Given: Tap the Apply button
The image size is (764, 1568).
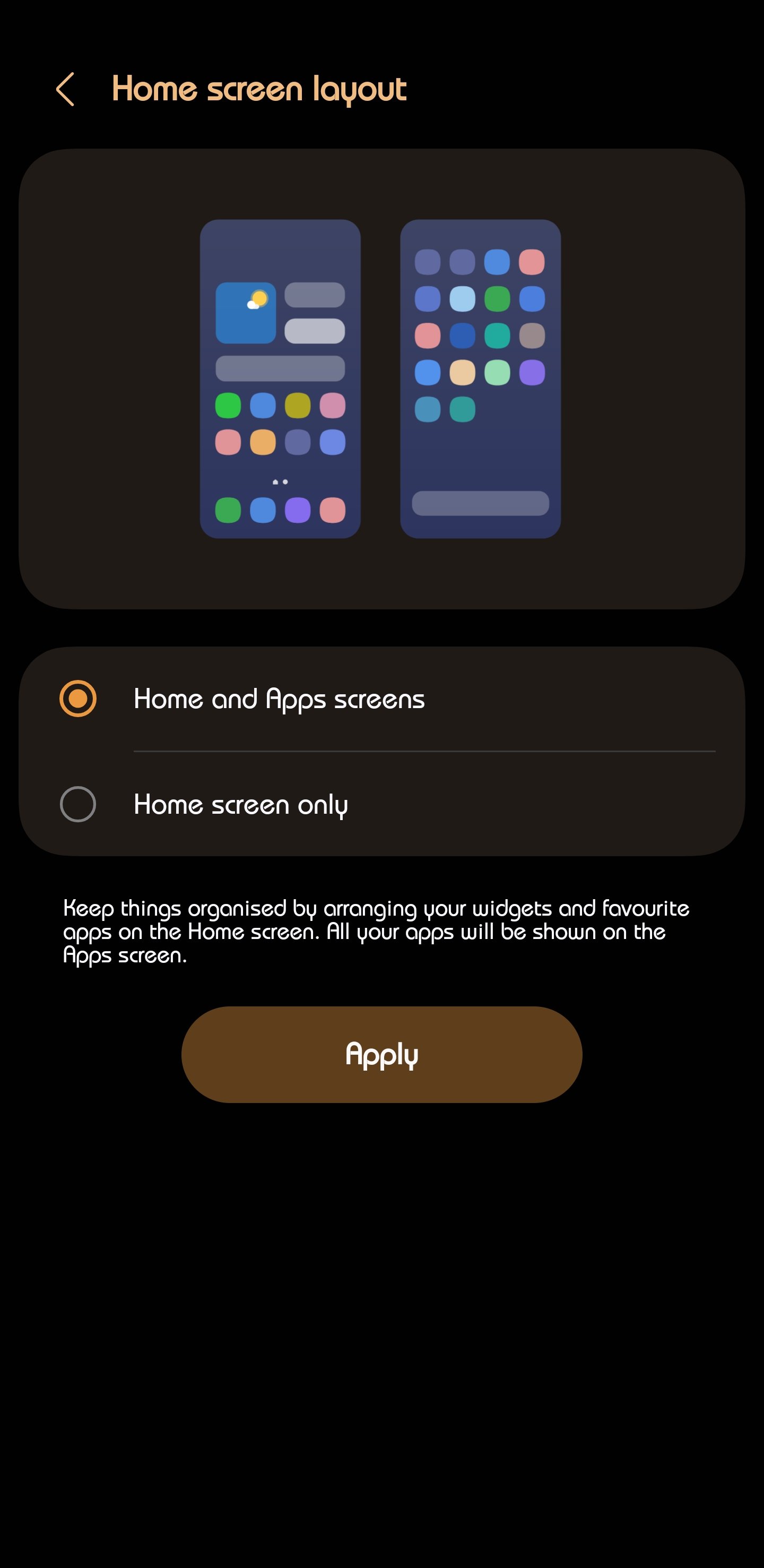Looking at the screenshot, I should pos(381,1054).
